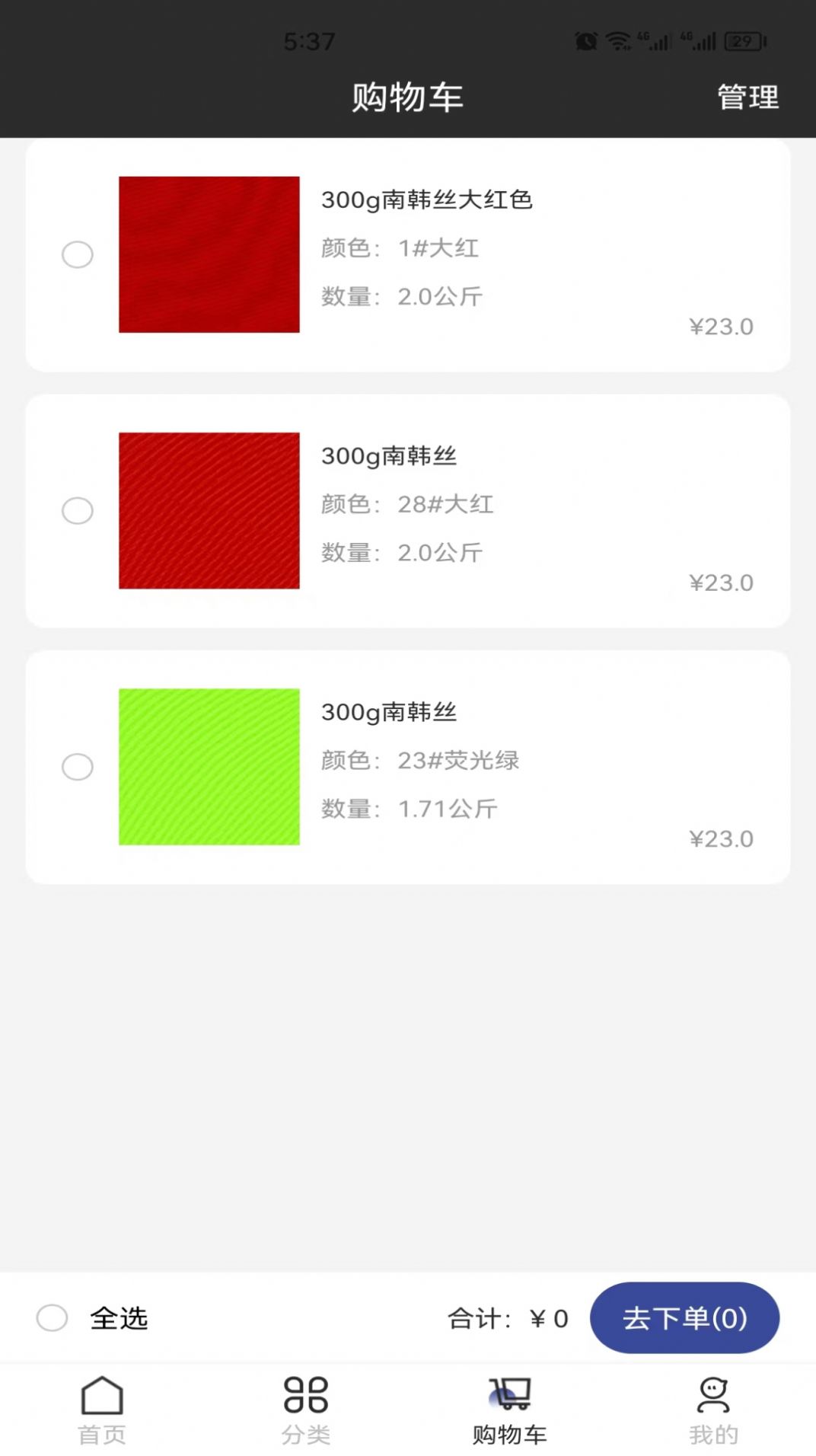This screenshot has height=1456, width=816.
Task: Open the 我的 profile icon
Action: click(x=714, y=1395)
